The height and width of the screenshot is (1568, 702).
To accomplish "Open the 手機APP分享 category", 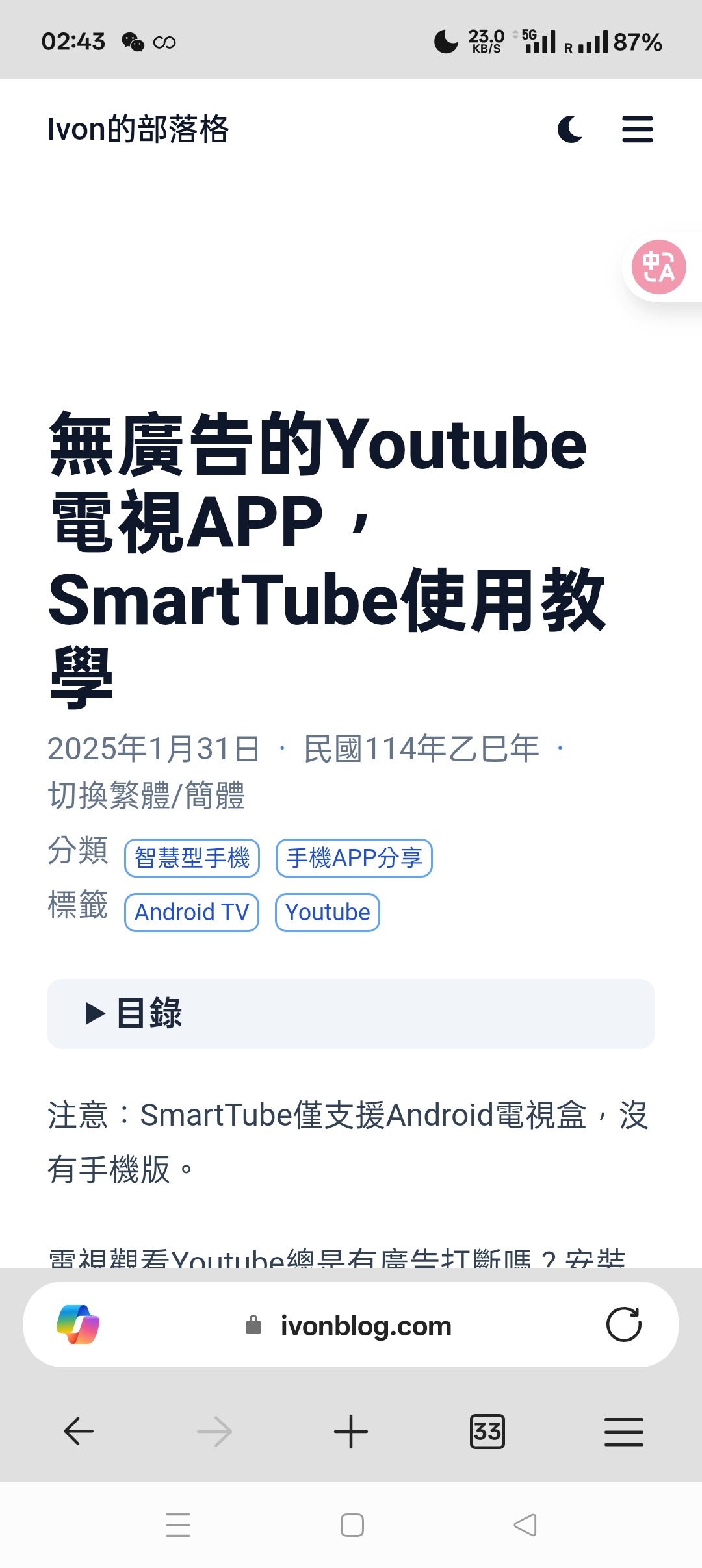I will point(354,858).
